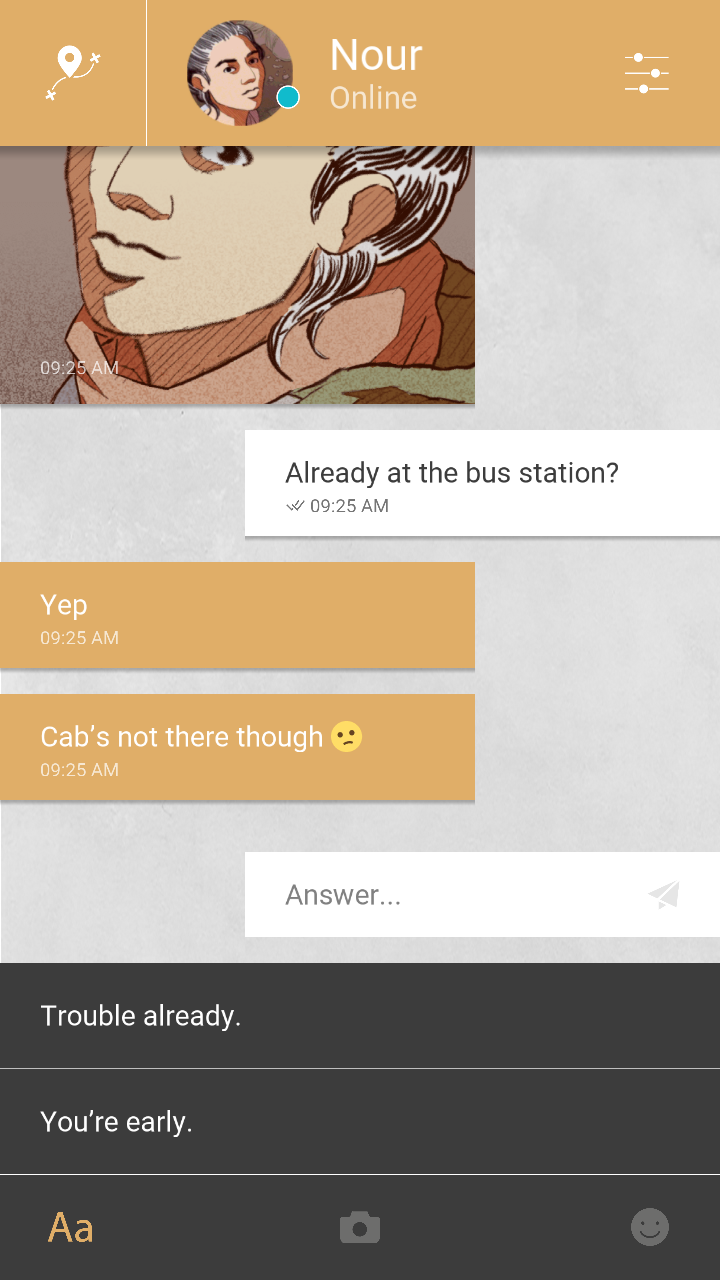Open the settings sliders icon
The width and height of the screenshot is (720, 1280).
[x=647, y=73]
